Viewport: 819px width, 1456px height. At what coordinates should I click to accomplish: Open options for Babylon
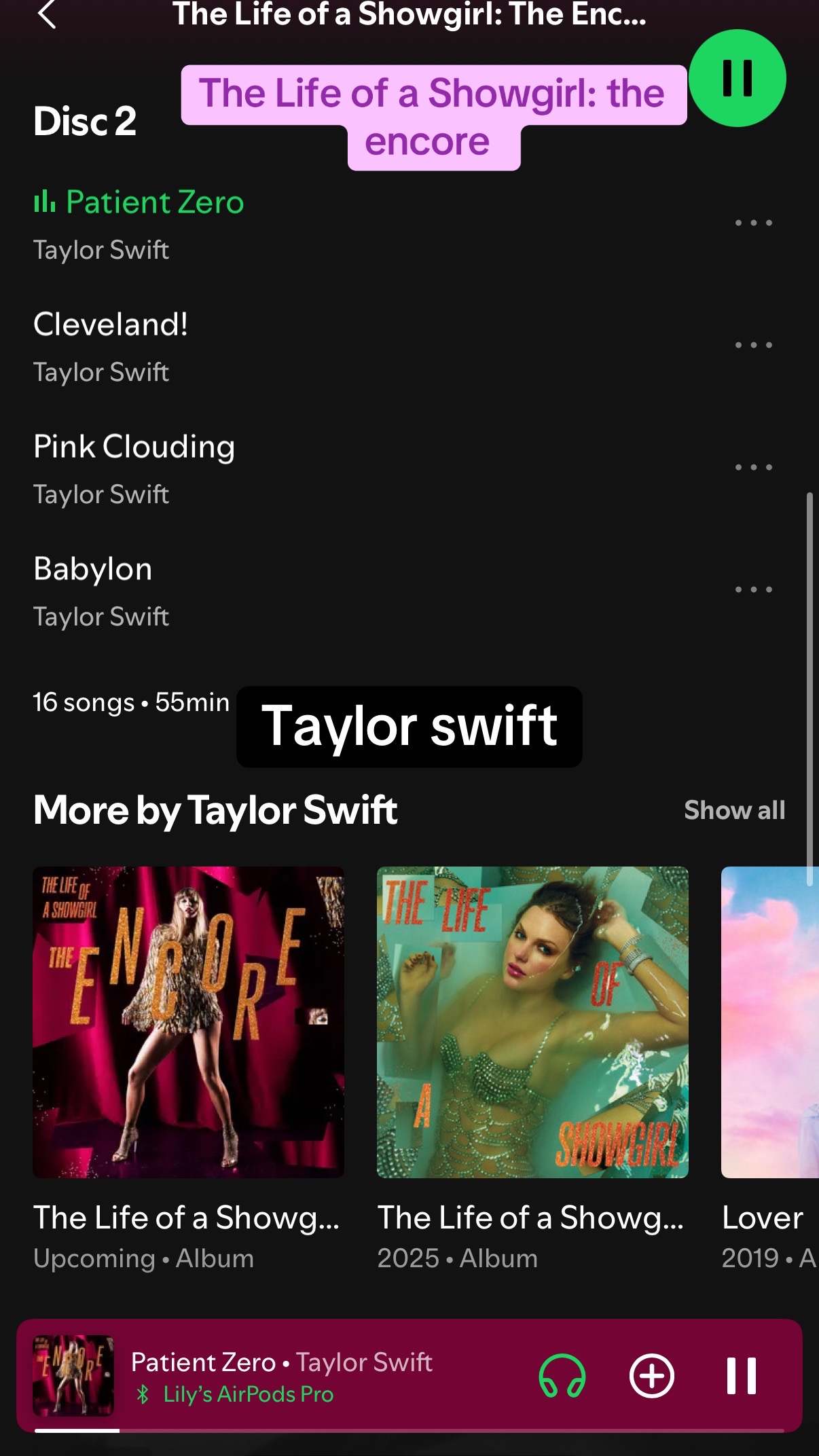pyautogui.click(x=754, y=589)
